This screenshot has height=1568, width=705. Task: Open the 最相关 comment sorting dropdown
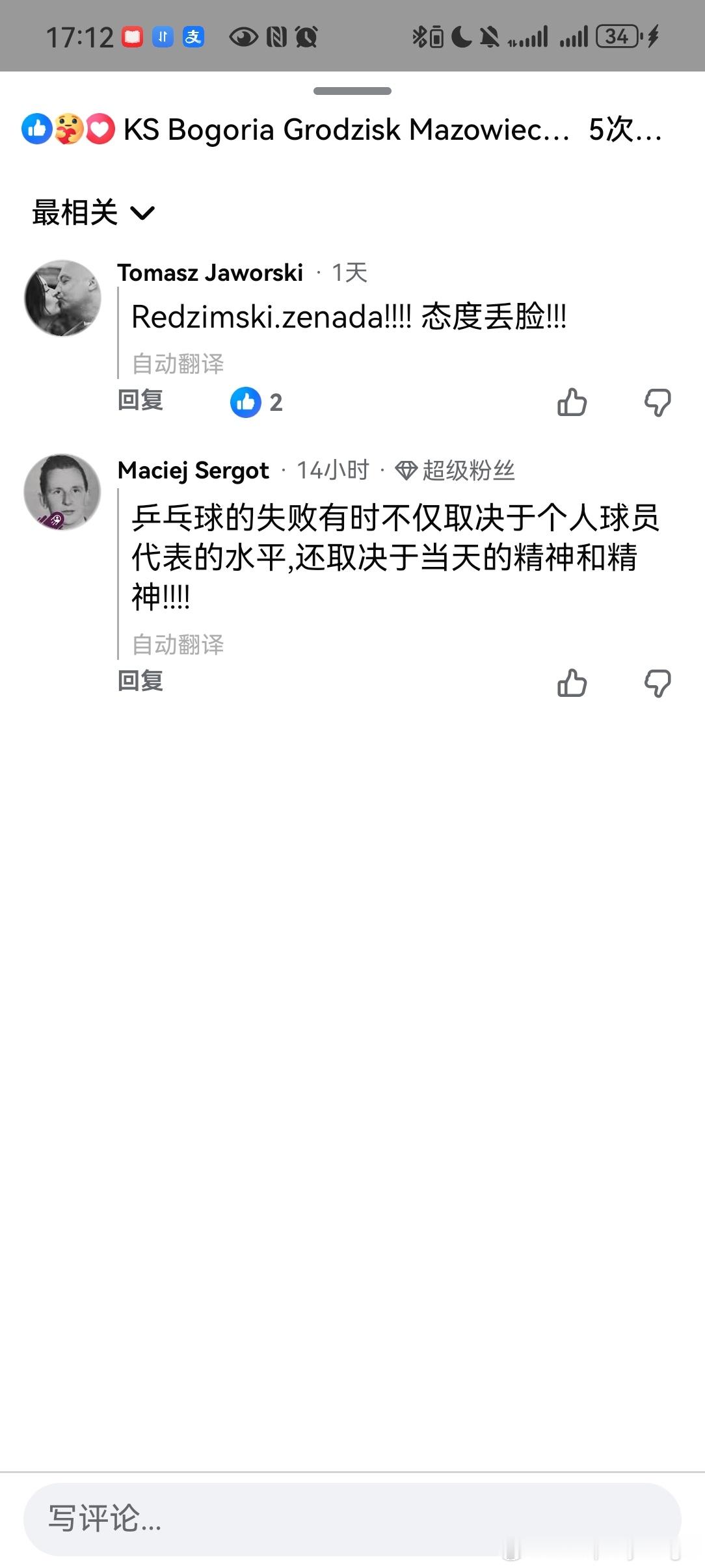pos(73,212)
